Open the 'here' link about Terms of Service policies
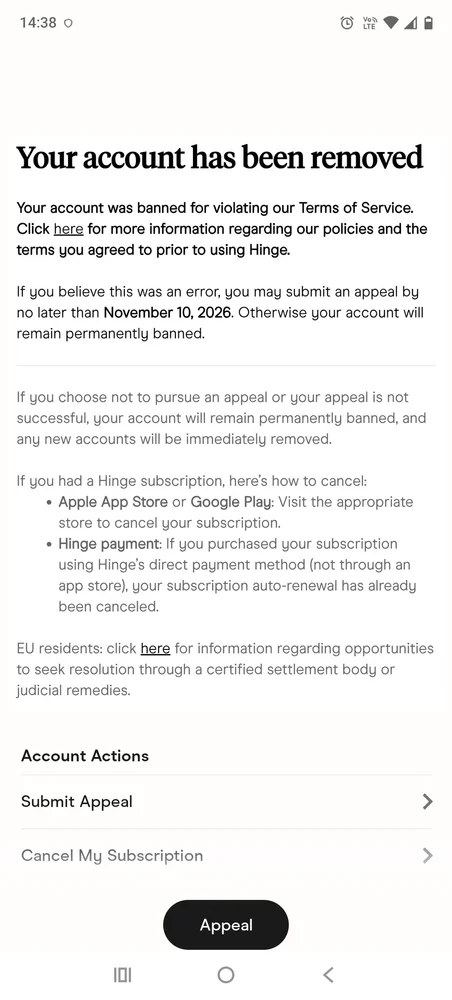 click(x=68, y=229)
